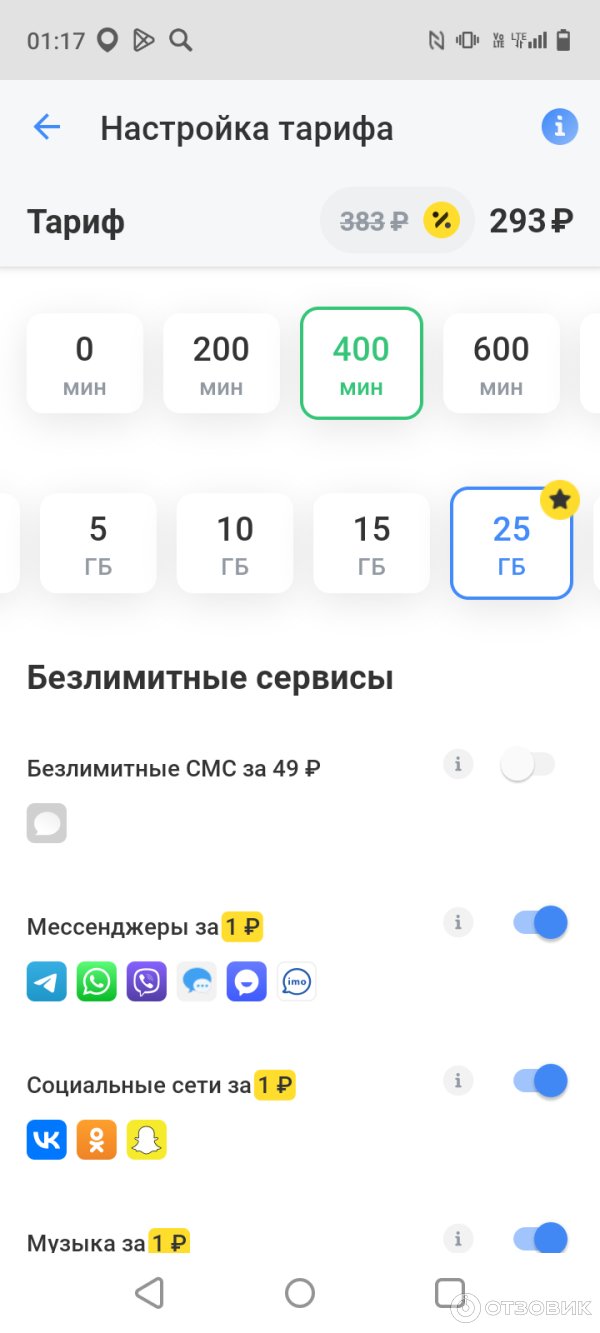Toggle the Музыка service switch

pyautogui.click(x=541, y=1240)
